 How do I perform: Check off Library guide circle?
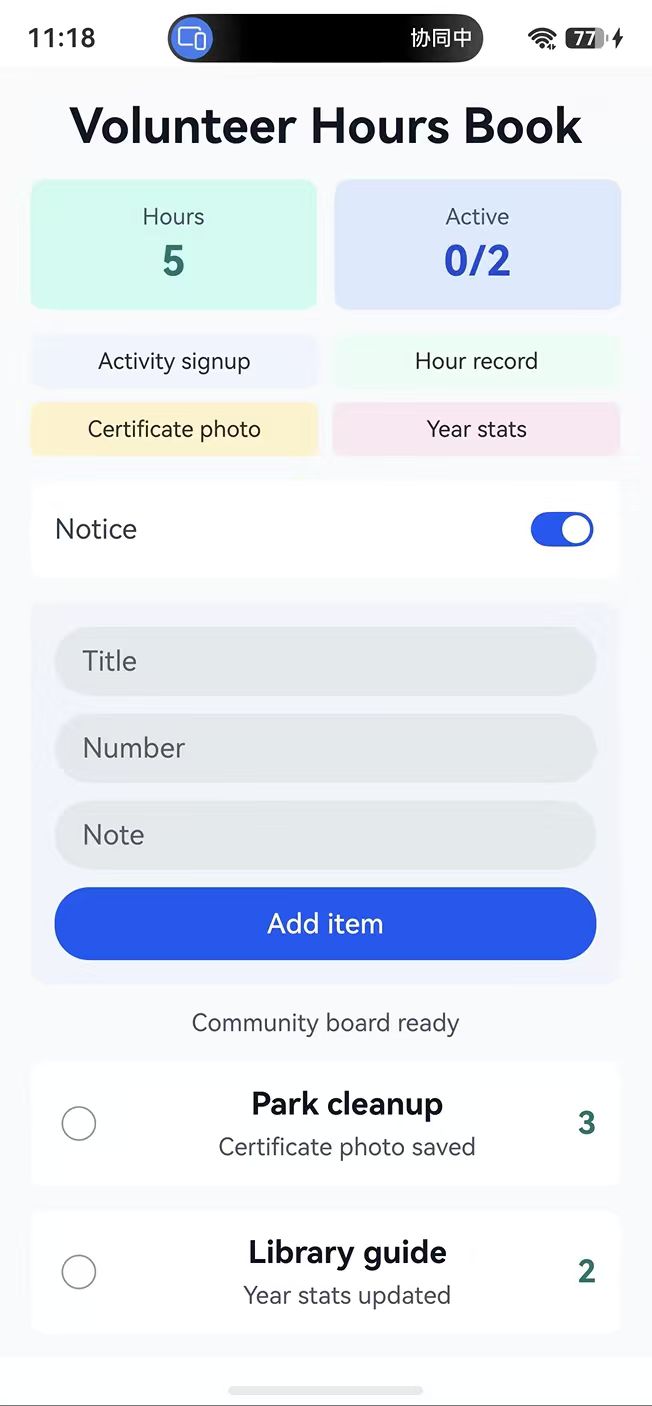79,1272
